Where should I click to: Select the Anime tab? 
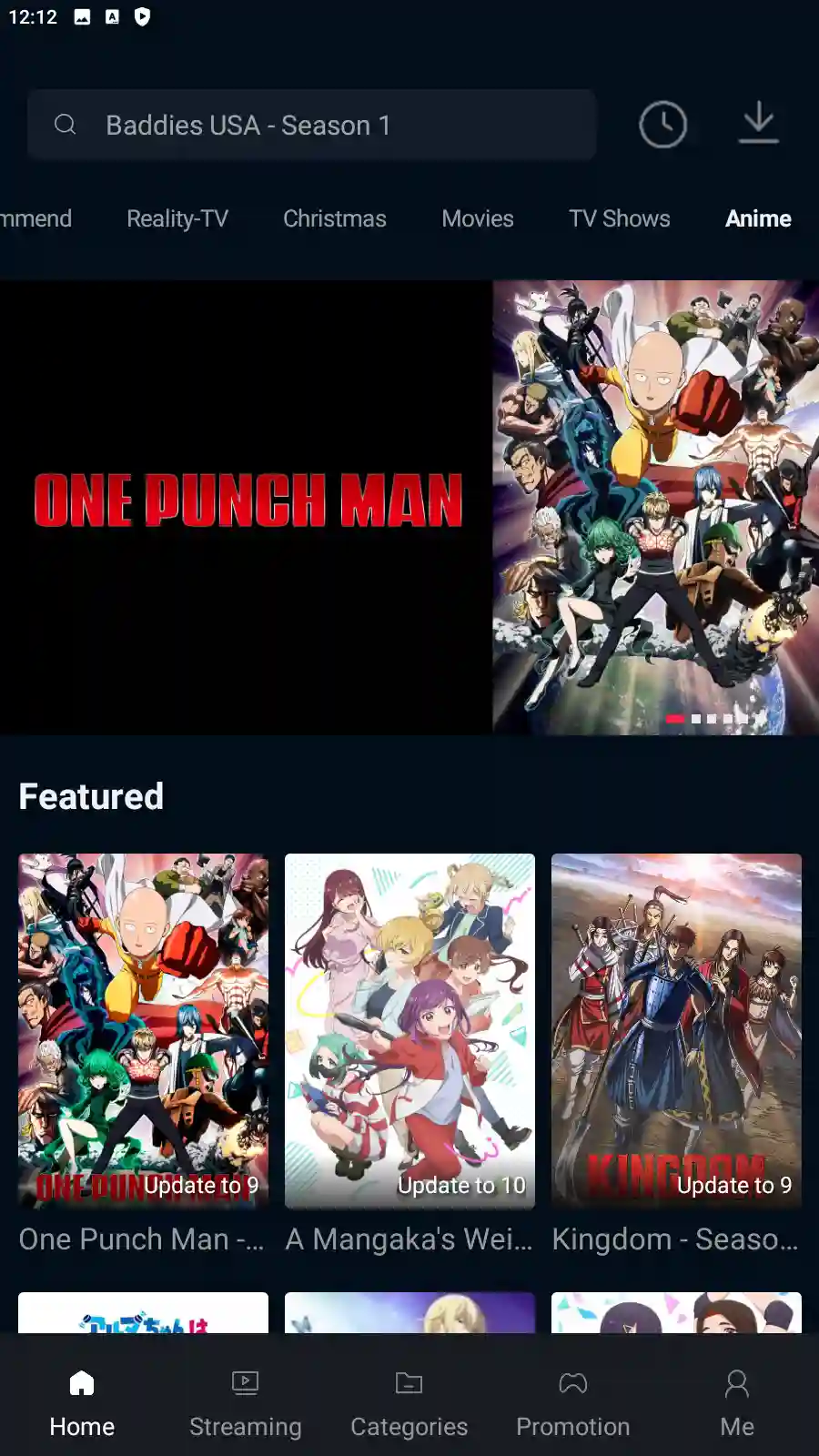coord(758,218)
